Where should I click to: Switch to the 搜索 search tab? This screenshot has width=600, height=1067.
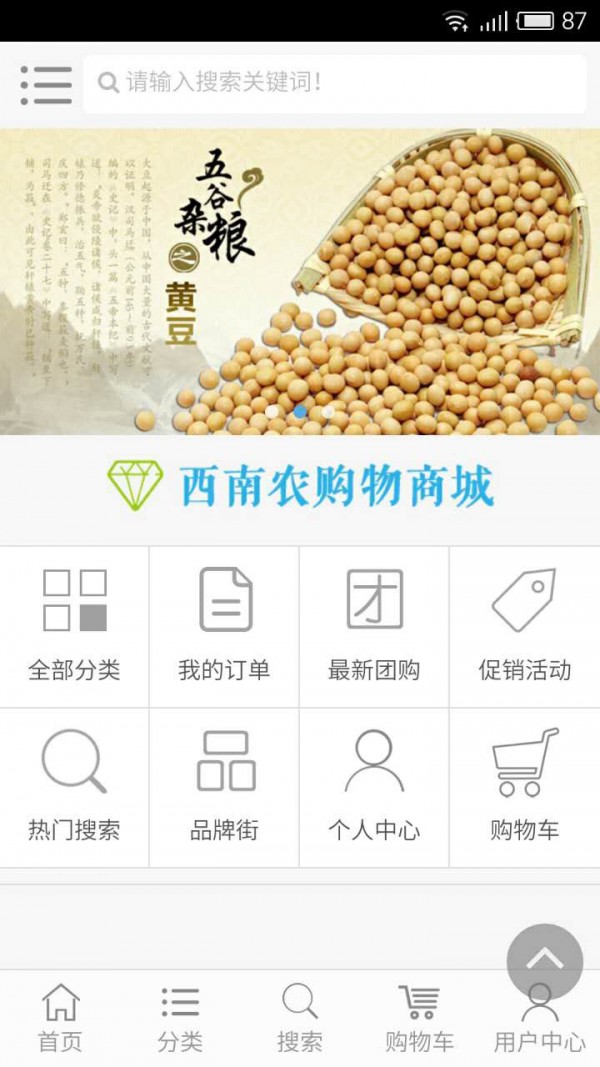(300, 1018)
